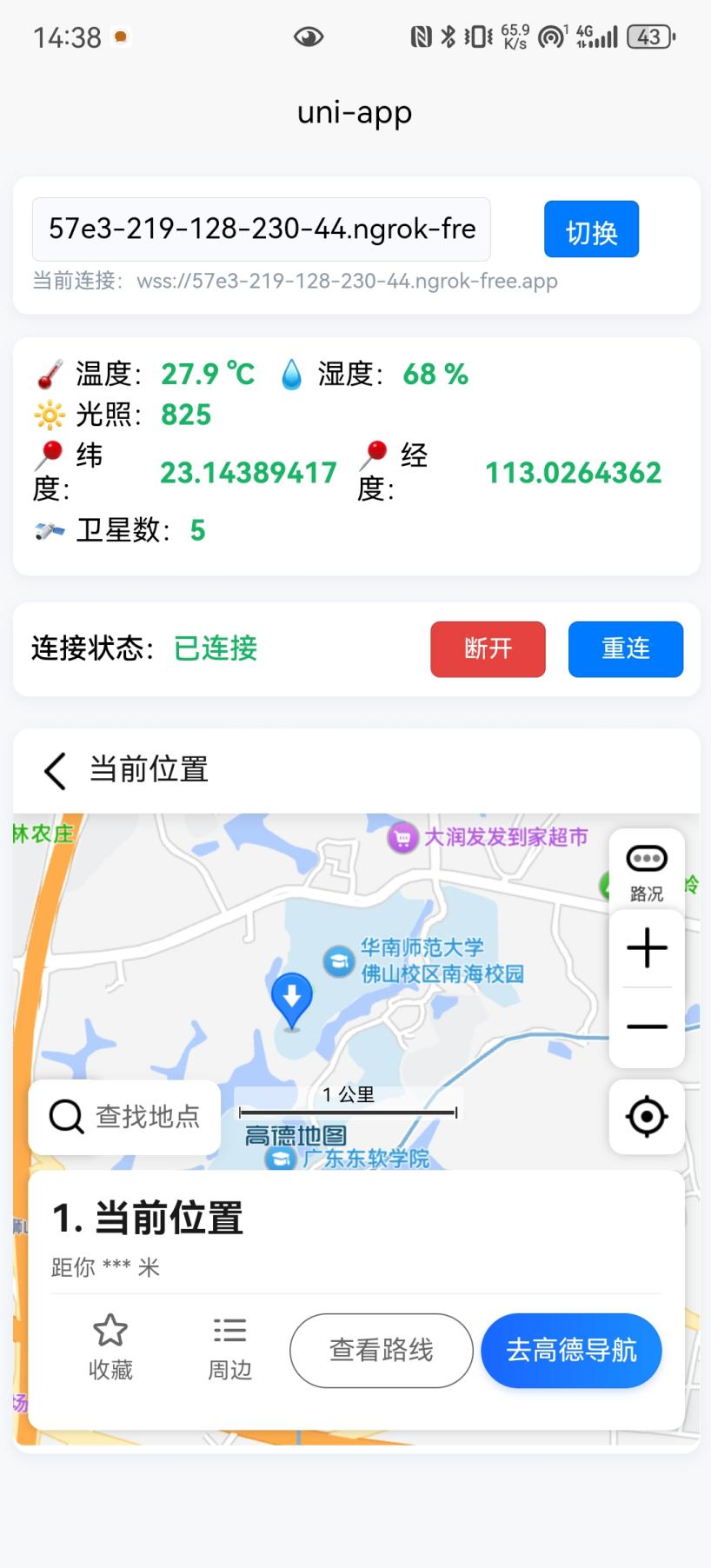Open the 查找地点 search box

point(124,1117)
